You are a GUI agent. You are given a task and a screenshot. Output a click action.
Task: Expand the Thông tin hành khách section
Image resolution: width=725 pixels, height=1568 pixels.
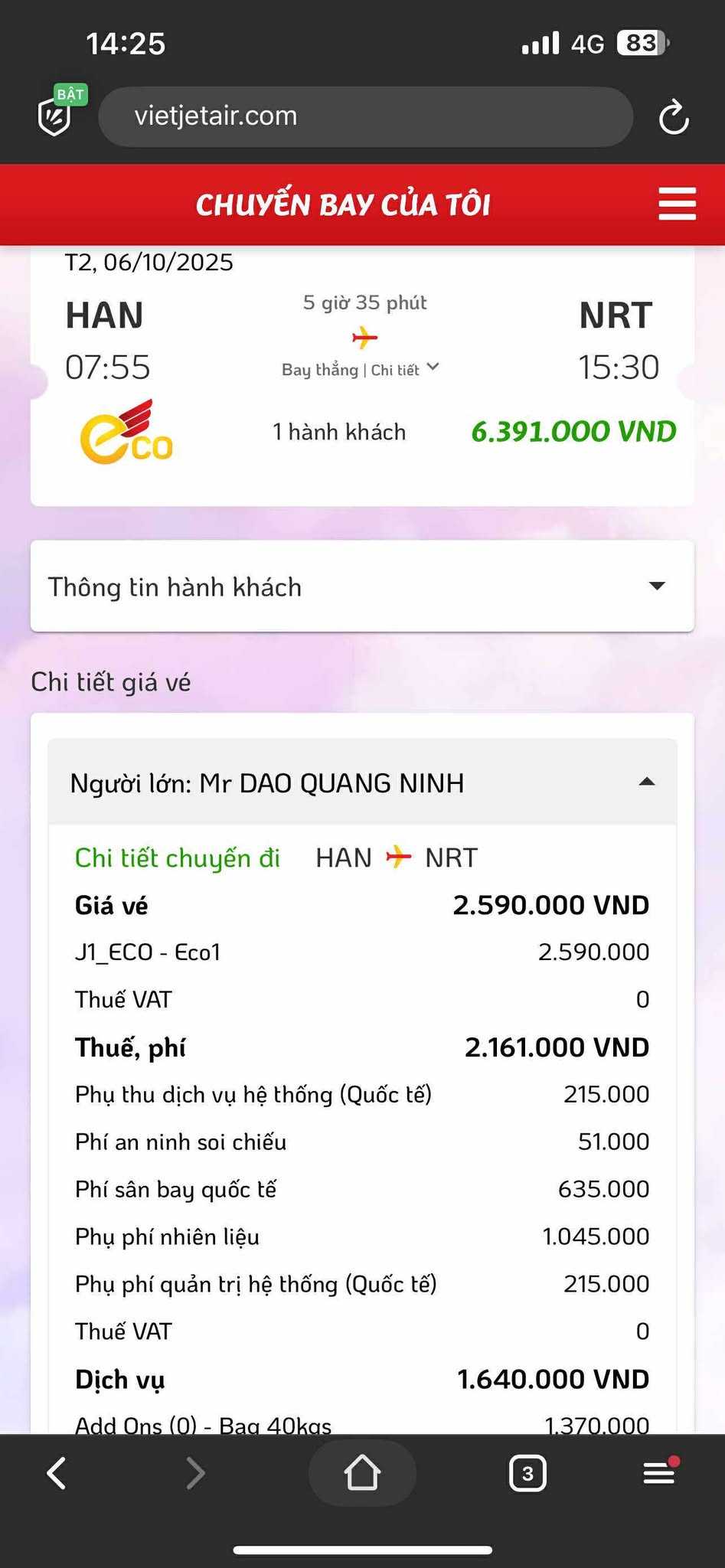(362, 586)
